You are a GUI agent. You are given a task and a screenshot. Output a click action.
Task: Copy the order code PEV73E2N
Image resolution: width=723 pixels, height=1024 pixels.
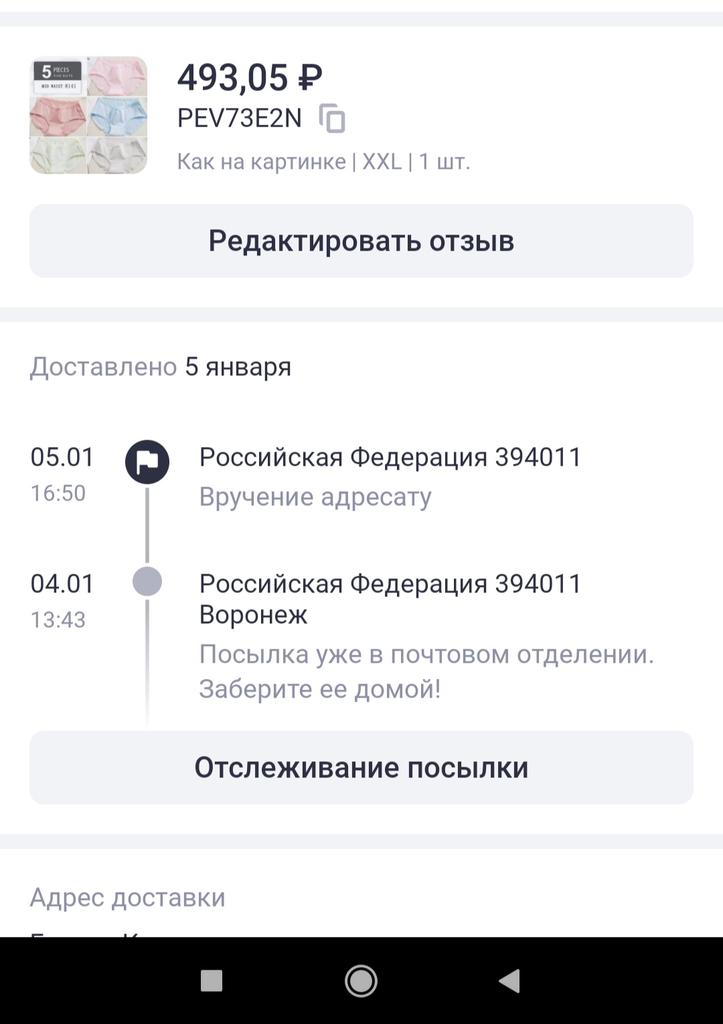[332, 118]
